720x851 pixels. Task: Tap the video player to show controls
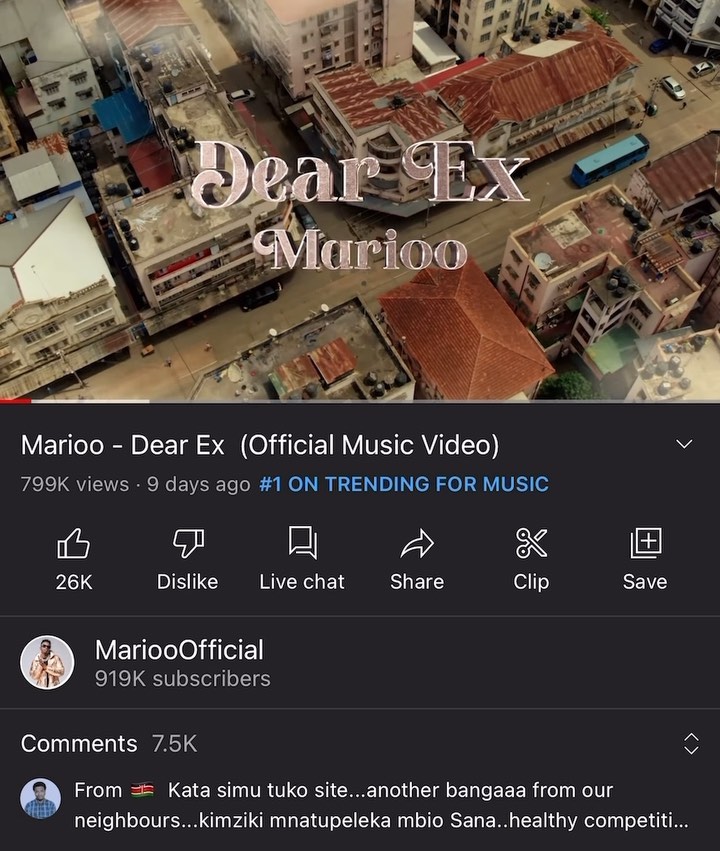[360, 200]
